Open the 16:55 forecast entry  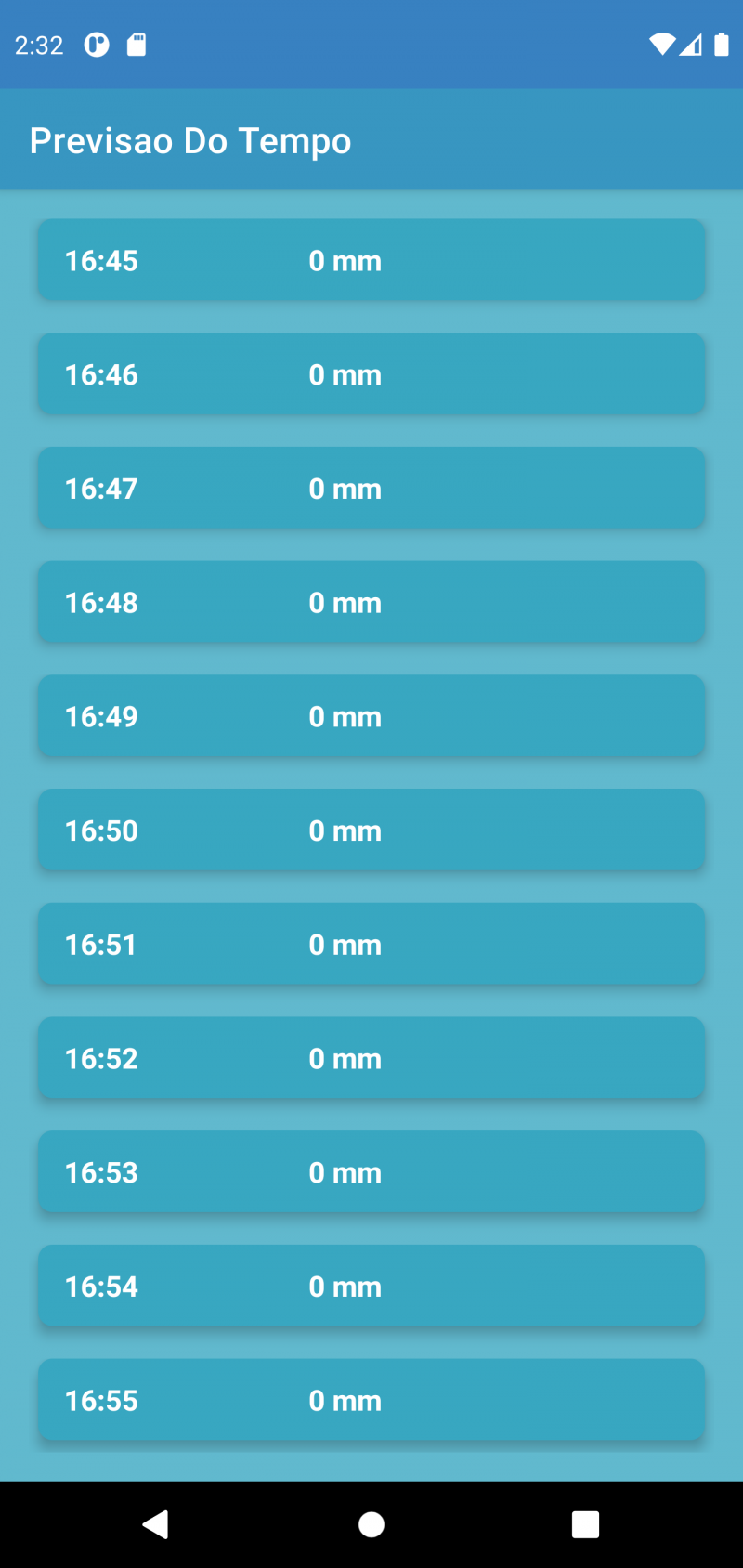click(x=371, y=1400)
